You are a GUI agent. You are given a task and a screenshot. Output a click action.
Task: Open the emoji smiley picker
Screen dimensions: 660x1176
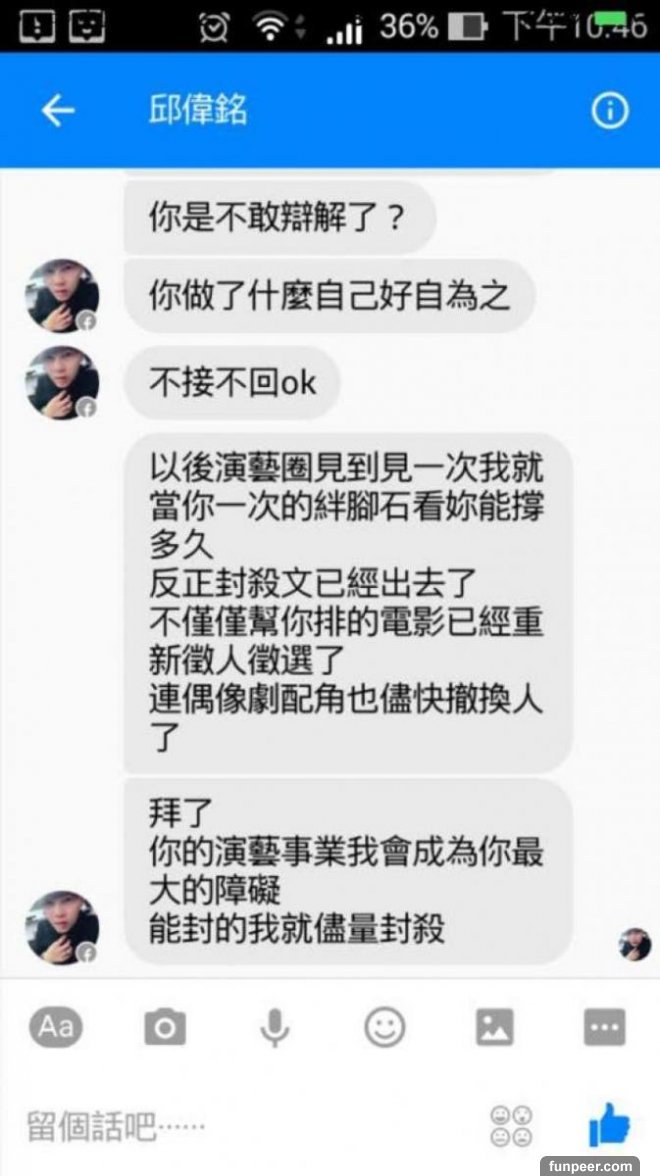click(385, 1027)
